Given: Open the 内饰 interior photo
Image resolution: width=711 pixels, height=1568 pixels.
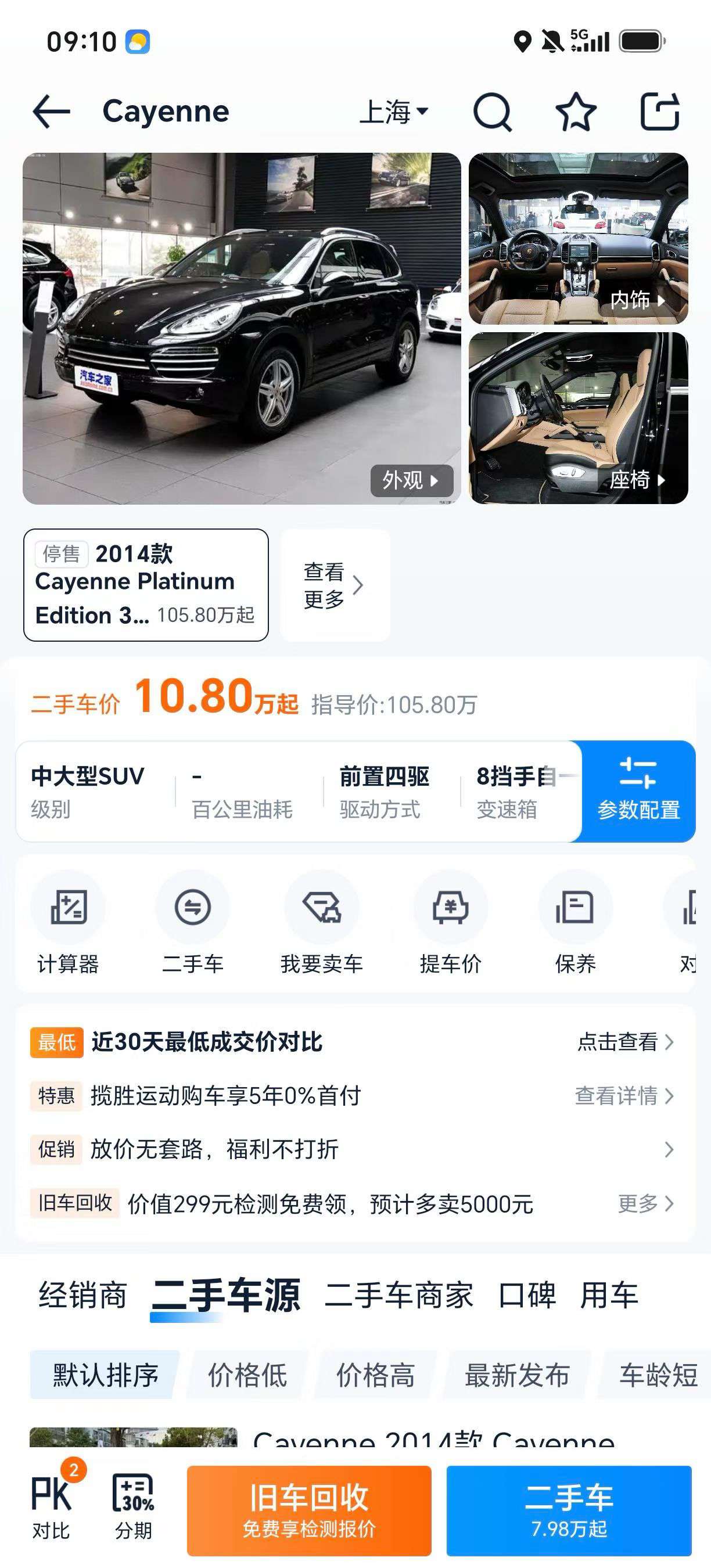Looking at the screenshot, I should click(579, 238).
